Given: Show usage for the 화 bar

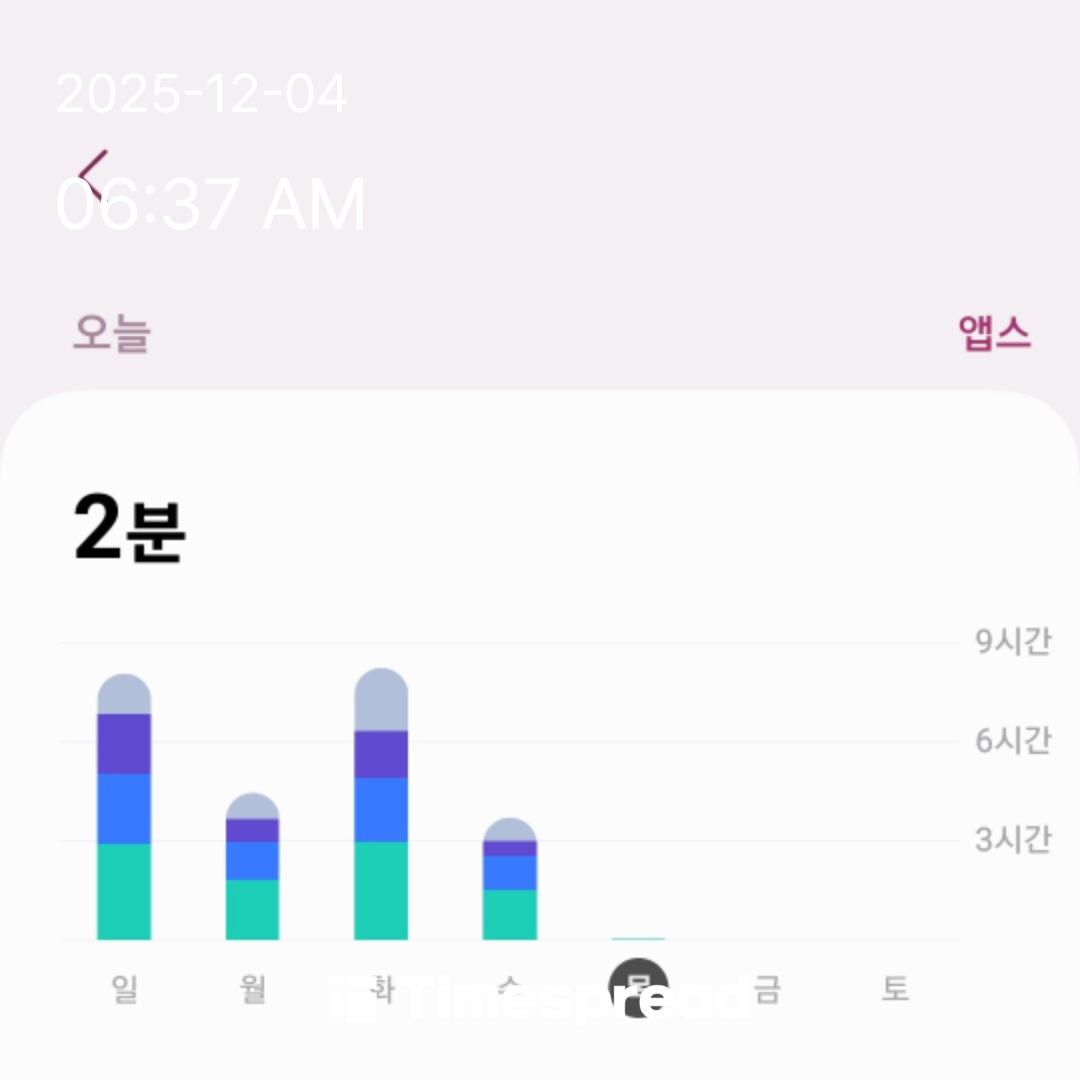Looking at the screenshot, I should 381,805.
